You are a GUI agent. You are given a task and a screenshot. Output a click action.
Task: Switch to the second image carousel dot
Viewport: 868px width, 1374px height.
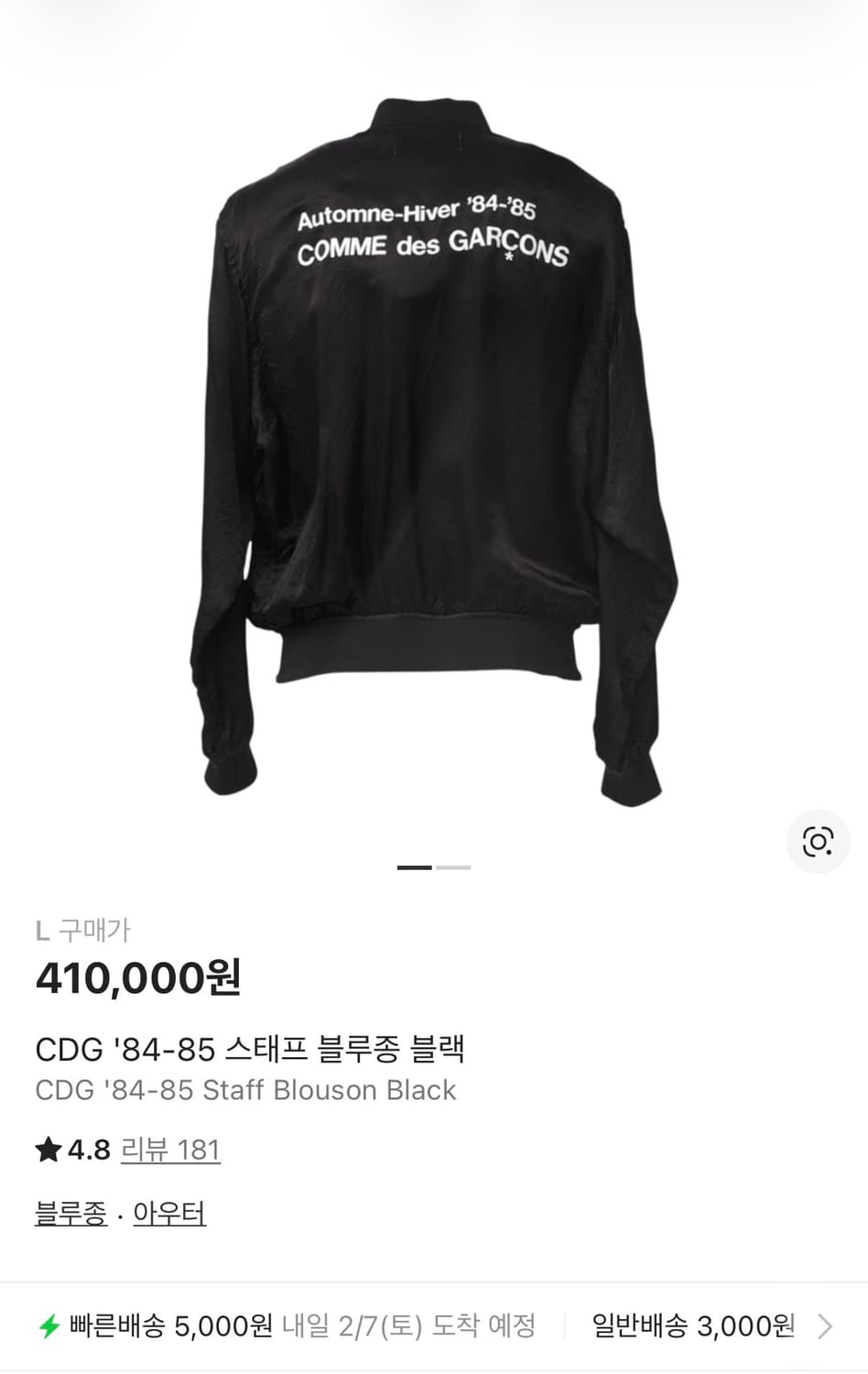click(x=454, y=867)
